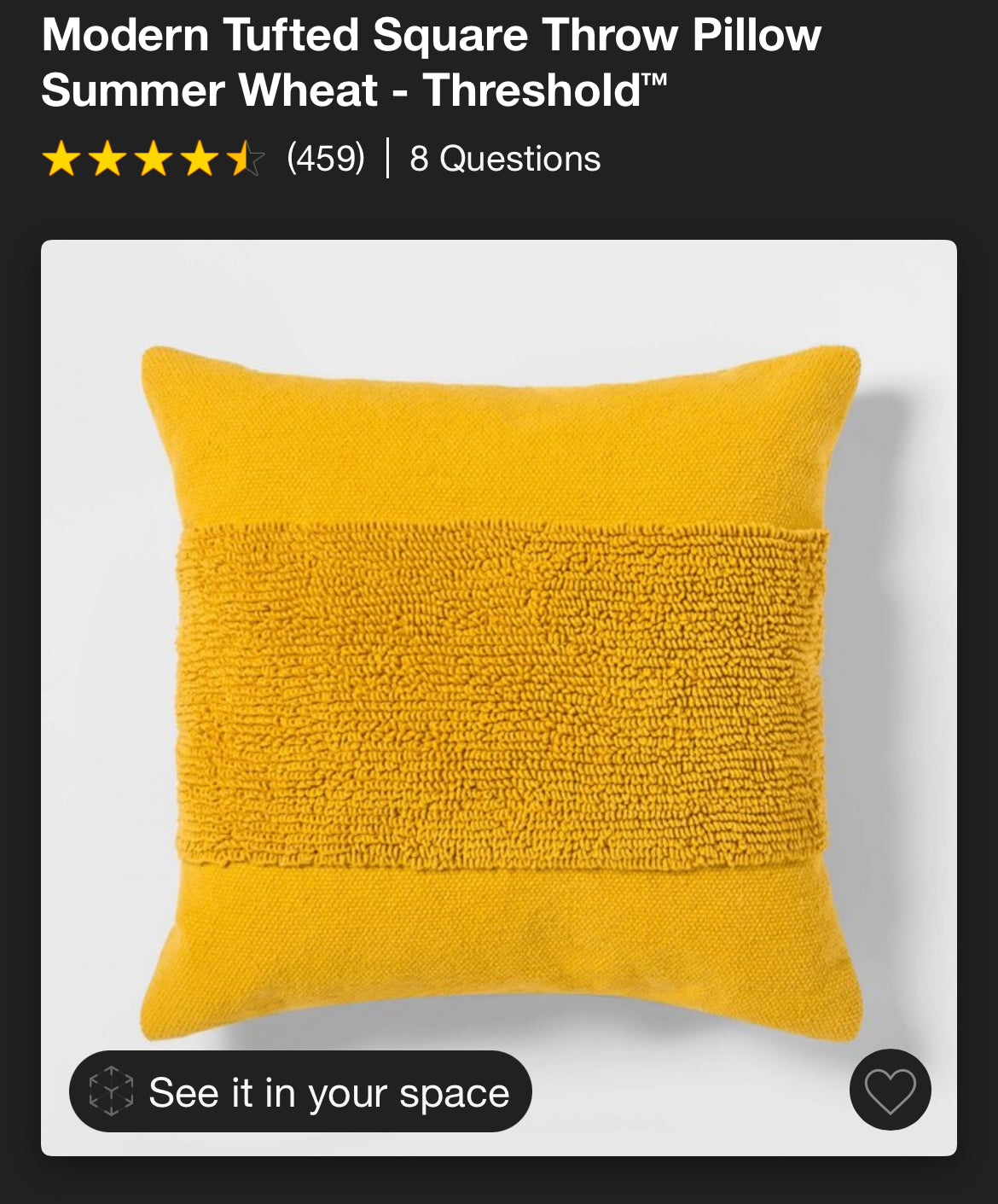View the 8 Questions section
The width and height of the screenshot is (998, 1204).
click(505, 158)
